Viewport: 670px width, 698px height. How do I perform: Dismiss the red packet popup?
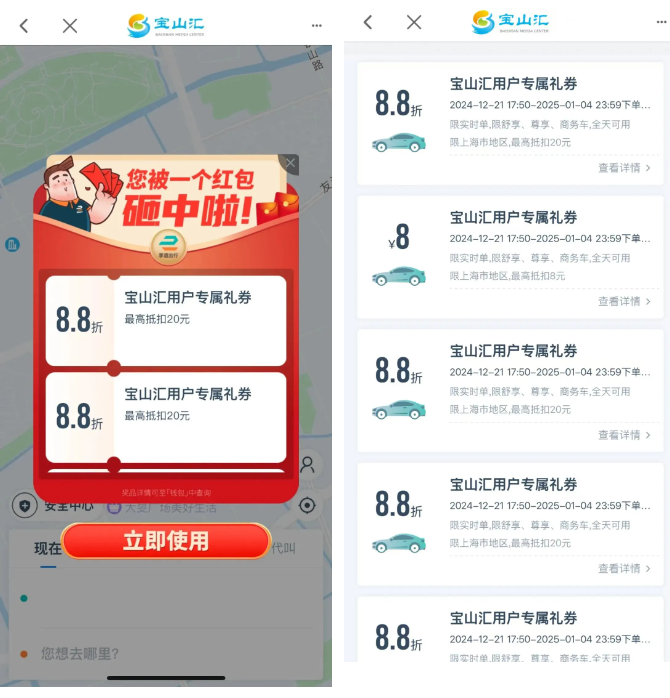[289, 163]
